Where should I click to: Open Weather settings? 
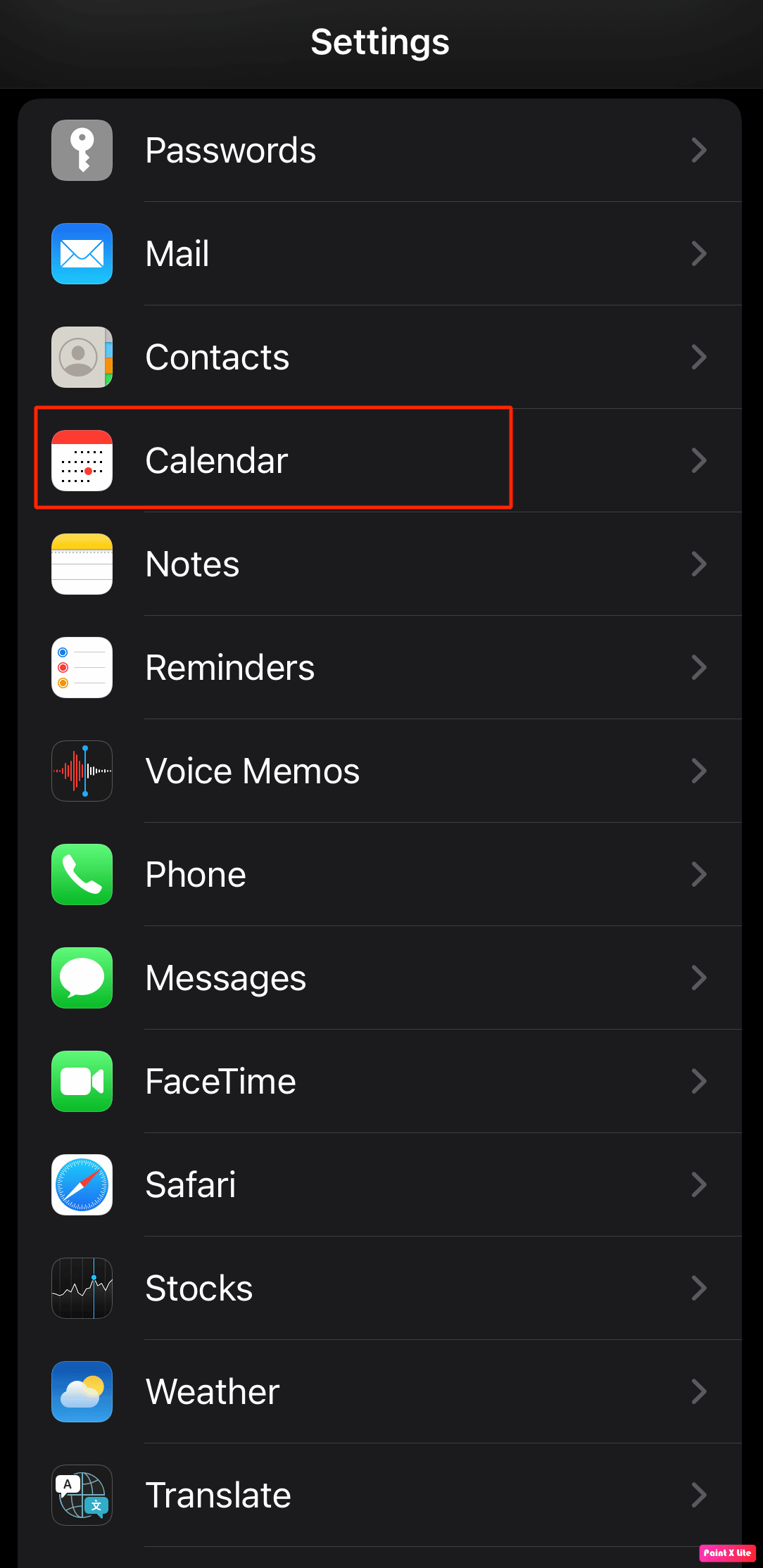pos(380,1392)
